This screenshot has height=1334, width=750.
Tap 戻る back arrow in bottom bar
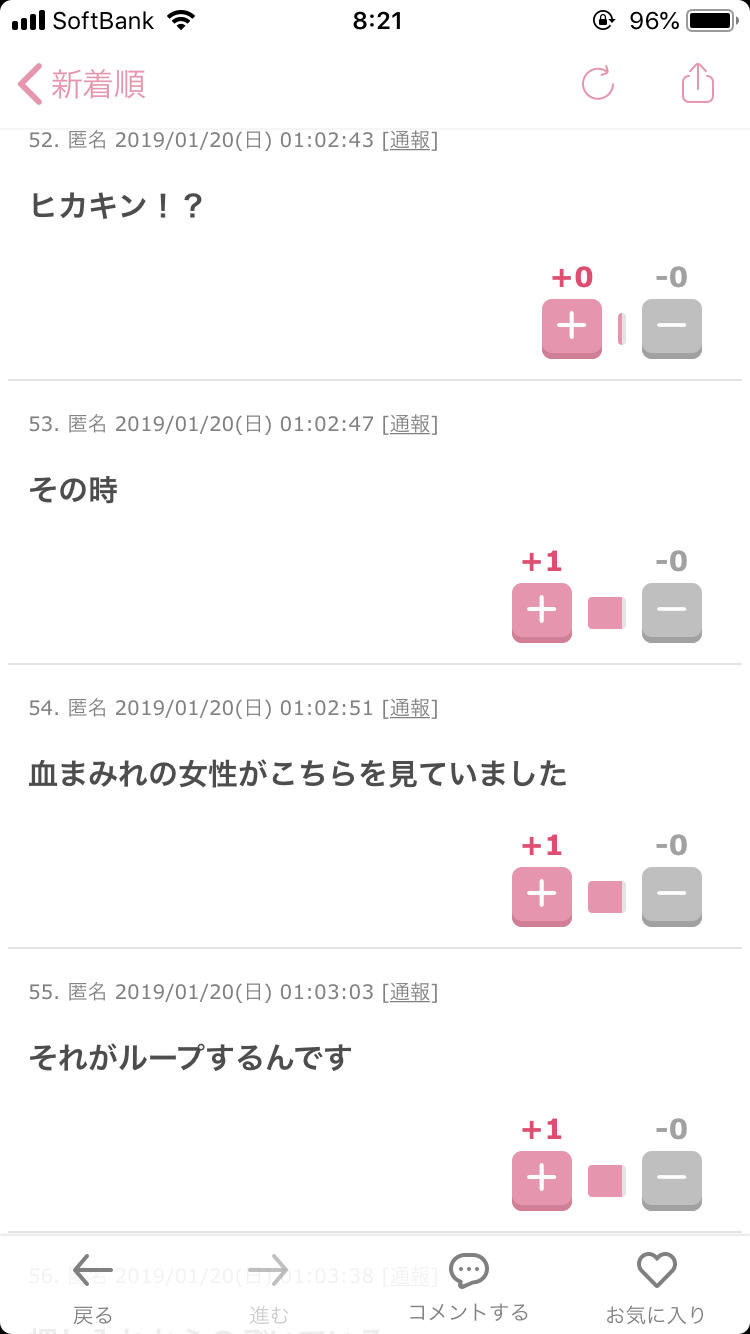coord(93,1288)
